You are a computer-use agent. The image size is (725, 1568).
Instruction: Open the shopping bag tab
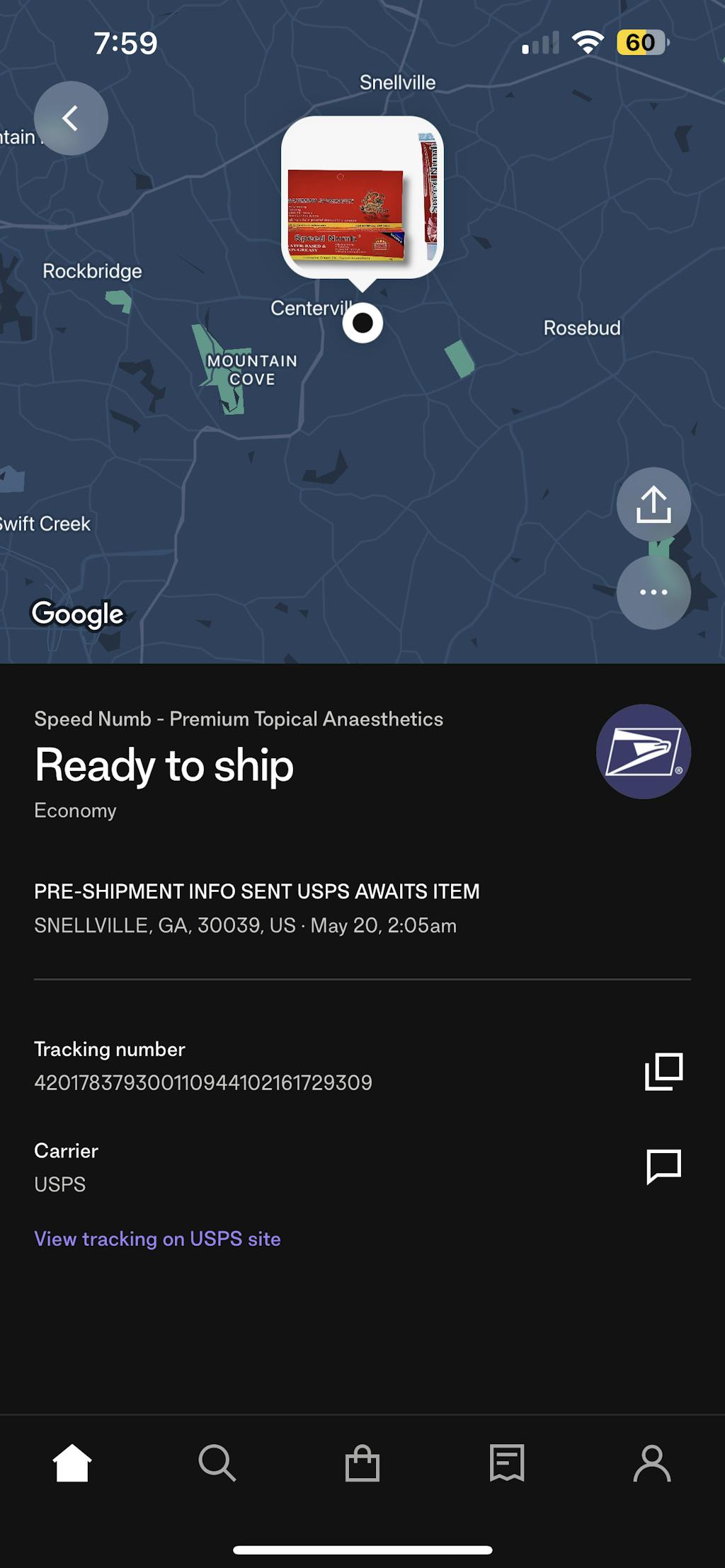[362, 1463]
